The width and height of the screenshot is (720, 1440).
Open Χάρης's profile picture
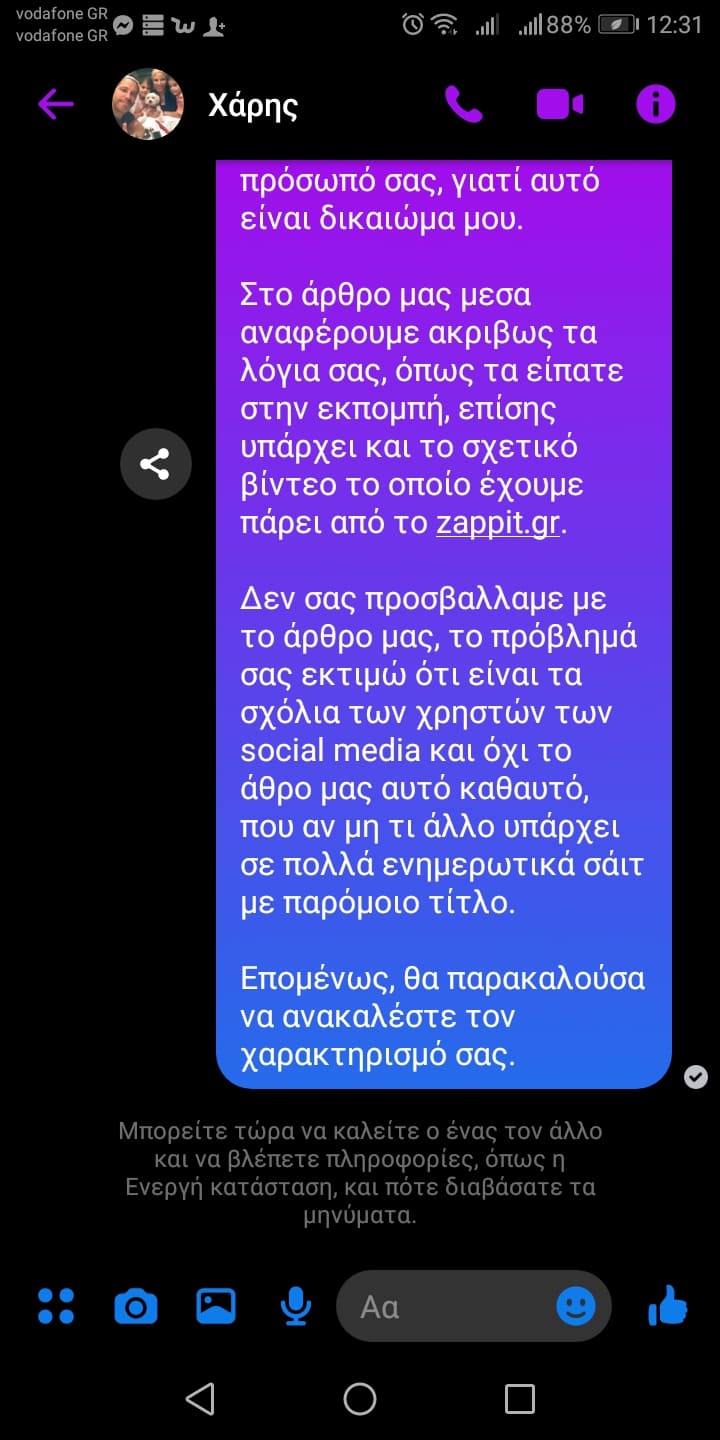tap(148, 104)
